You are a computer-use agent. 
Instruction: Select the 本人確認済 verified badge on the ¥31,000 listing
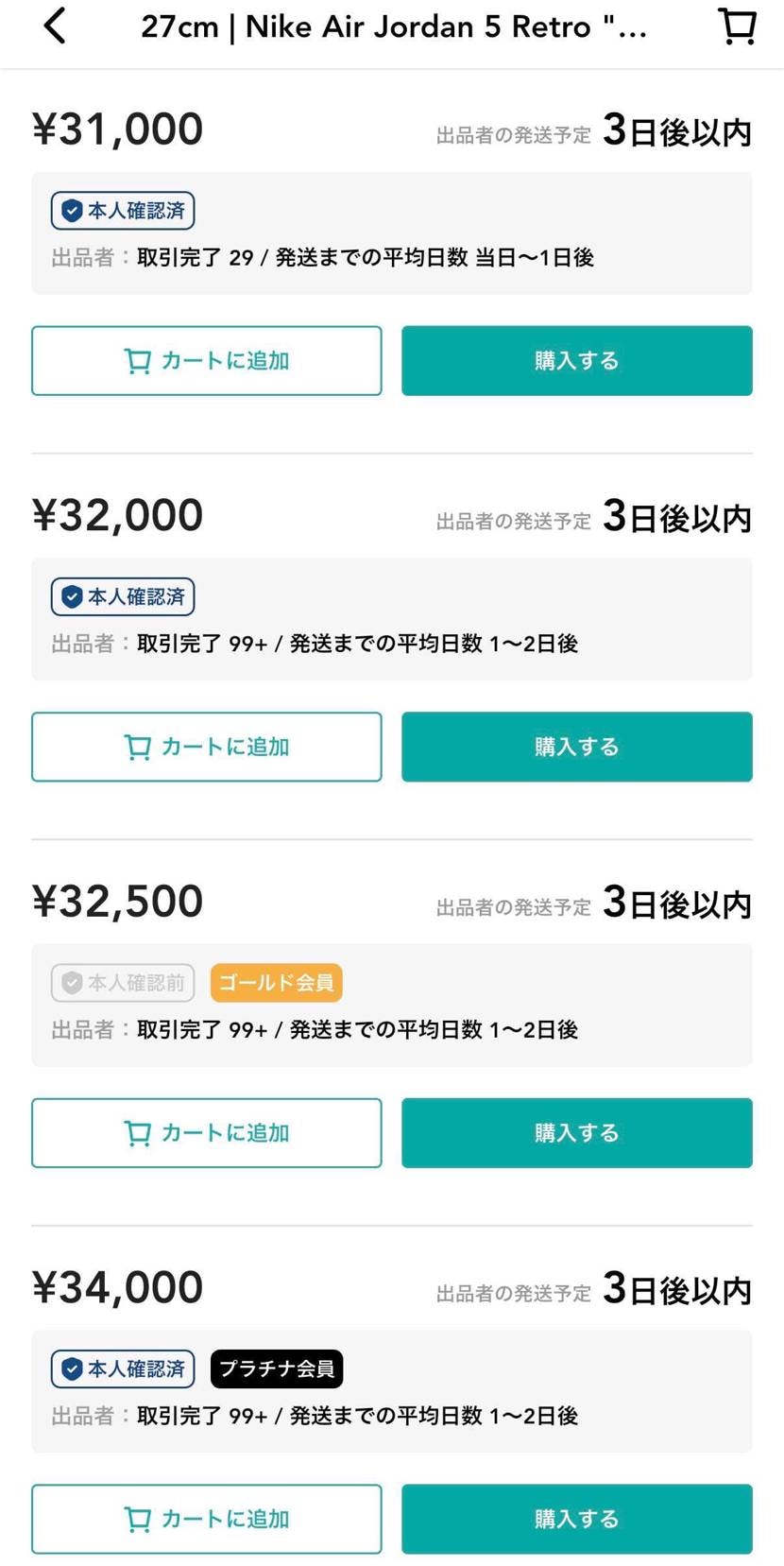click(x=122, y=210)
